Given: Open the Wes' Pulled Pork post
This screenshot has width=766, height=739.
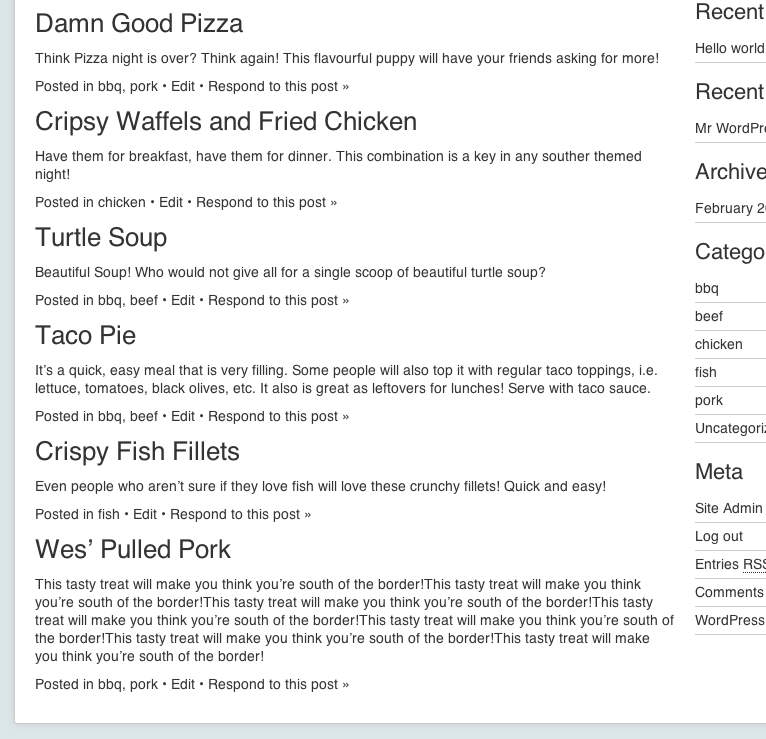Looking at the screenshot, I should pyautogui.click(x=133, y=550).
